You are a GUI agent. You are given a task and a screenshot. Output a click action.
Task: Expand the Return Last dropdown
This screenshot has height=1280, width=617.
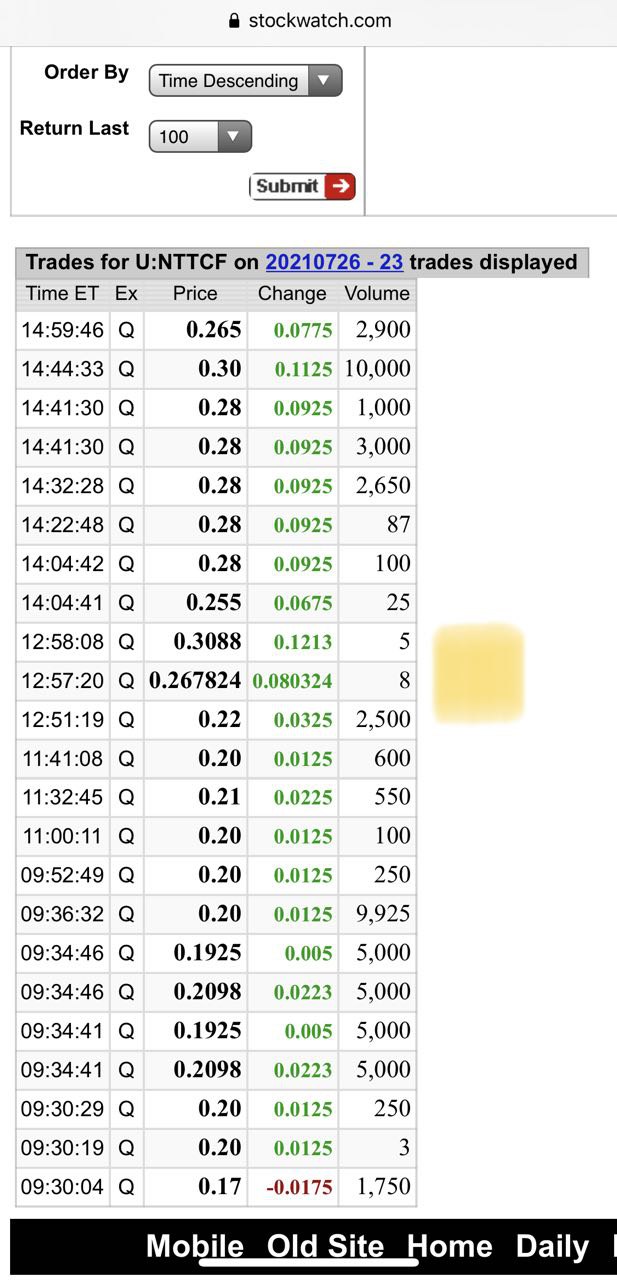tap(200, 136)
